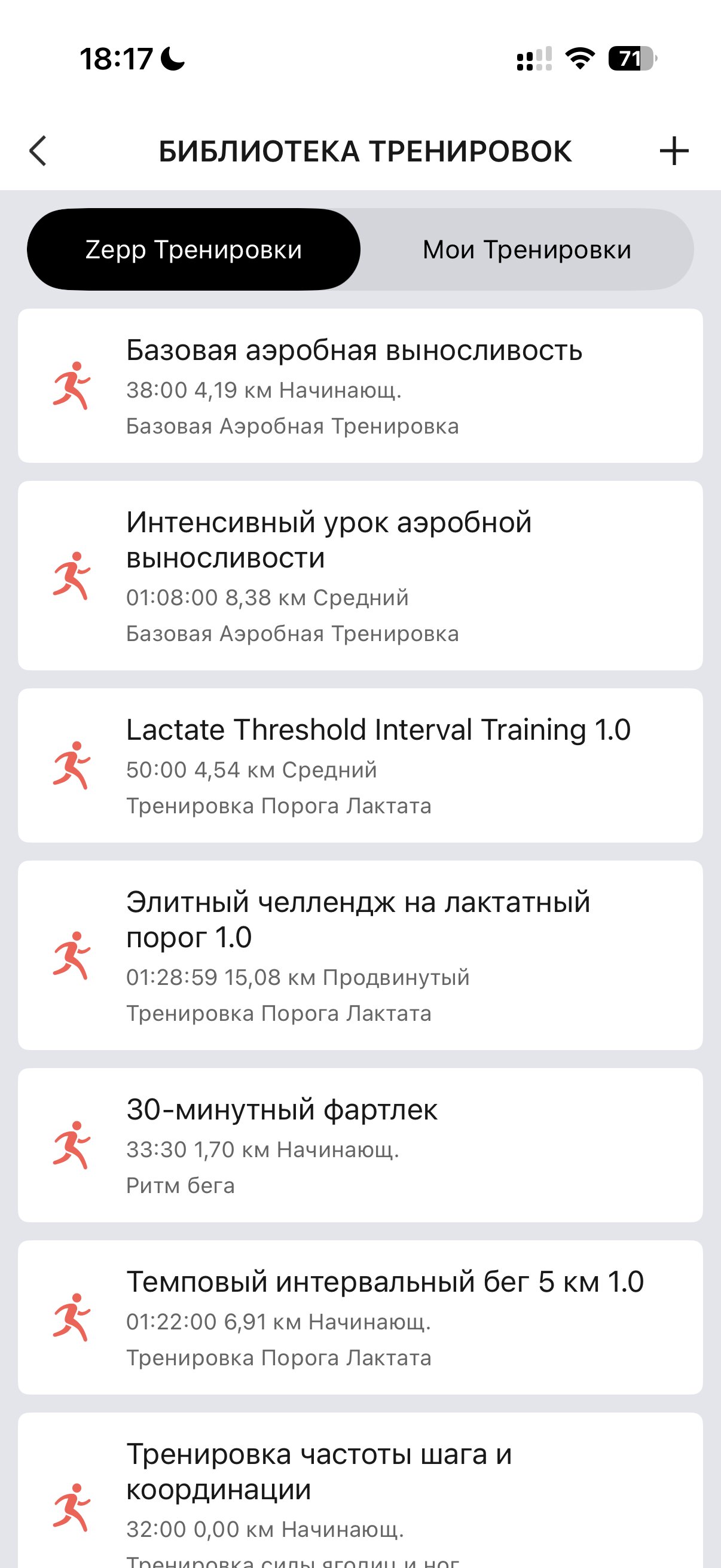Select the Zepp Тренировки tab

tap(194, 249)
